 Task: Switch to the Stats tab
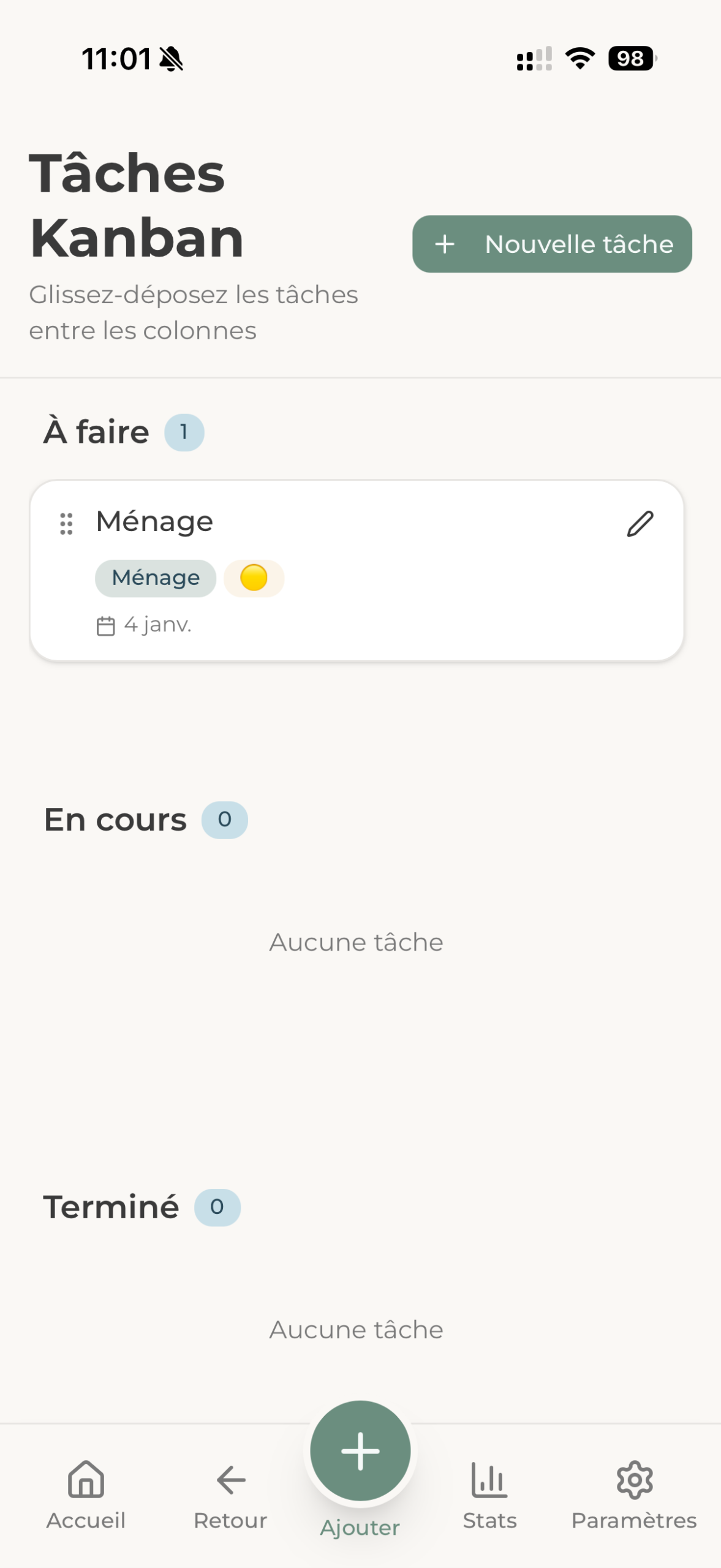tap(489, 1494)
